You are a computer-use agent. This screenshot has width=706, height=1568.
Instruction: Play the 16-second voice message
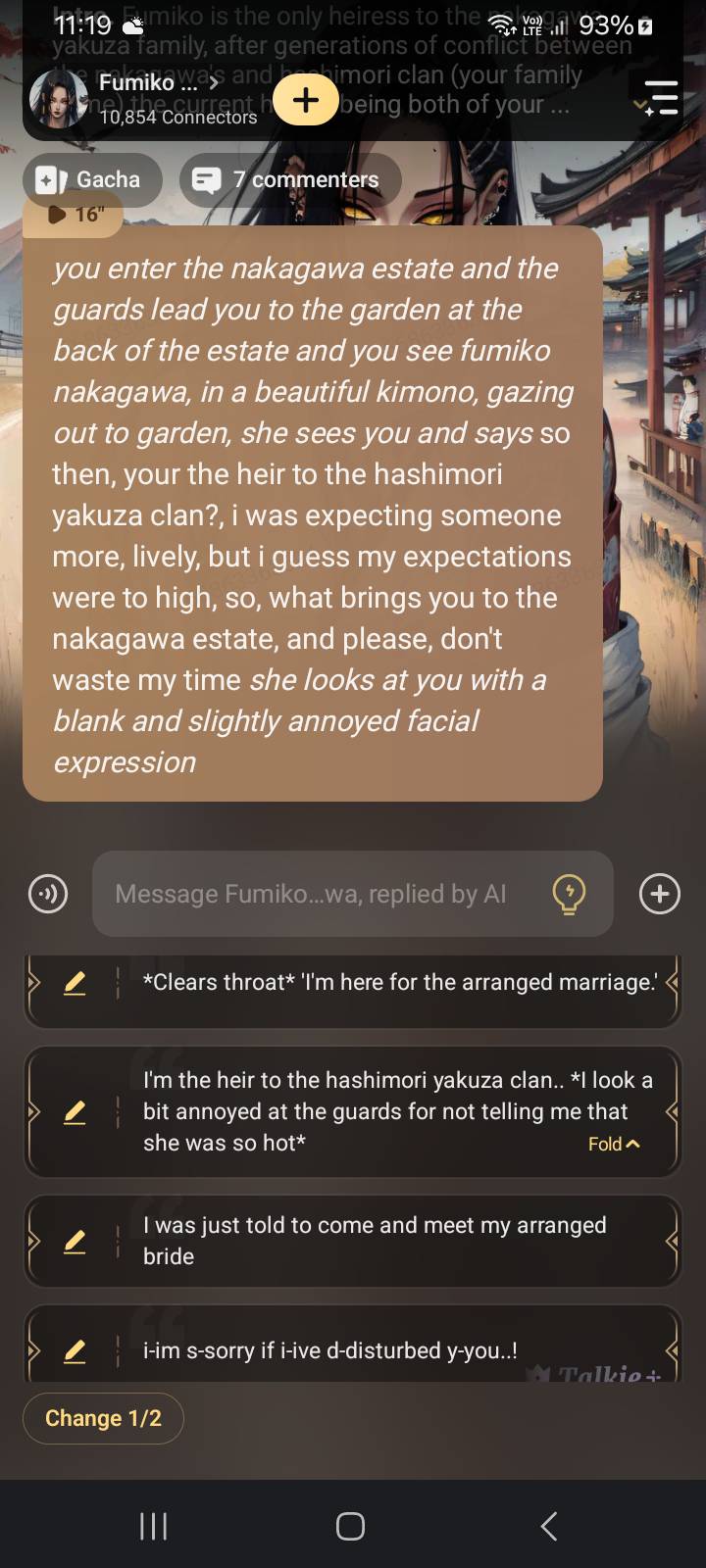(x=75, y=215)
